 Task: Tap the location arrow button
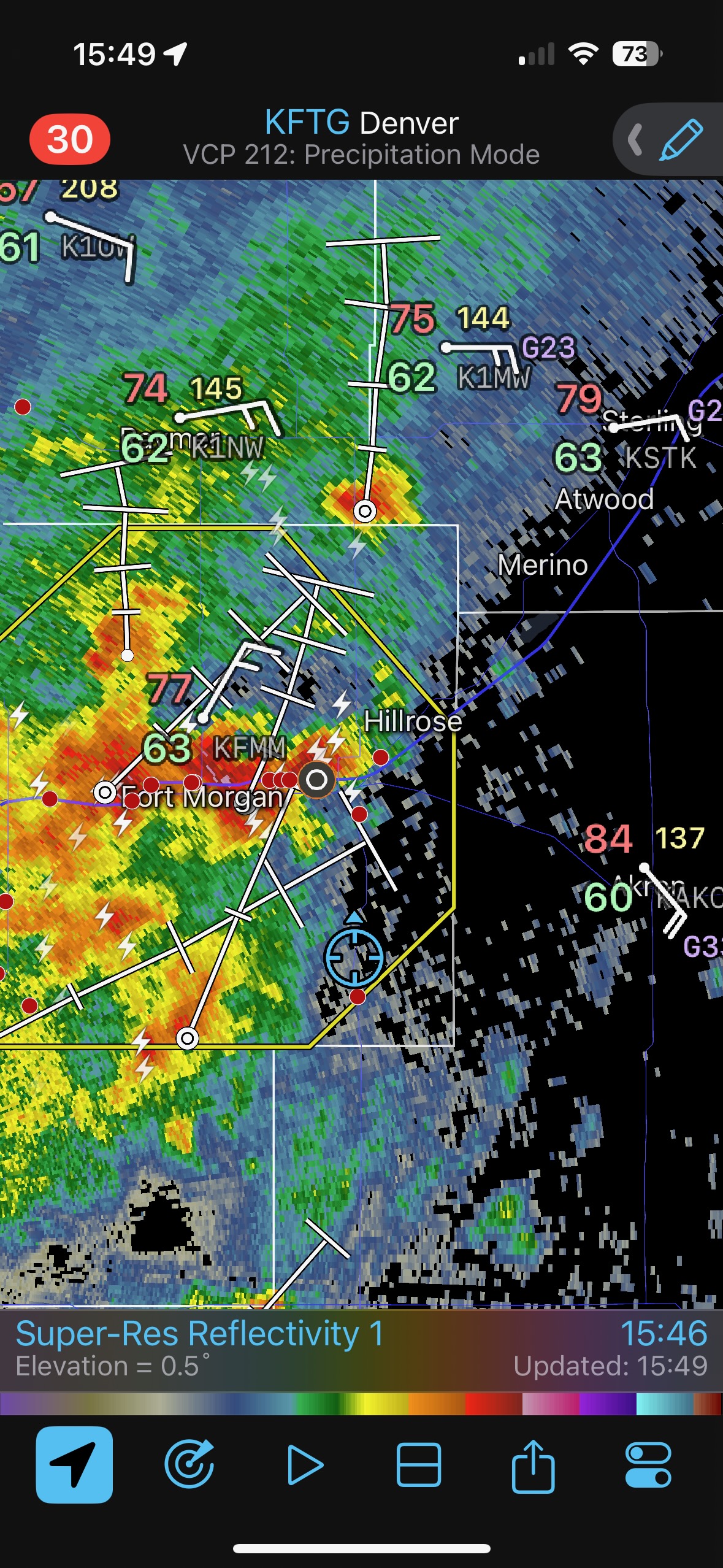pos(74,1464)
